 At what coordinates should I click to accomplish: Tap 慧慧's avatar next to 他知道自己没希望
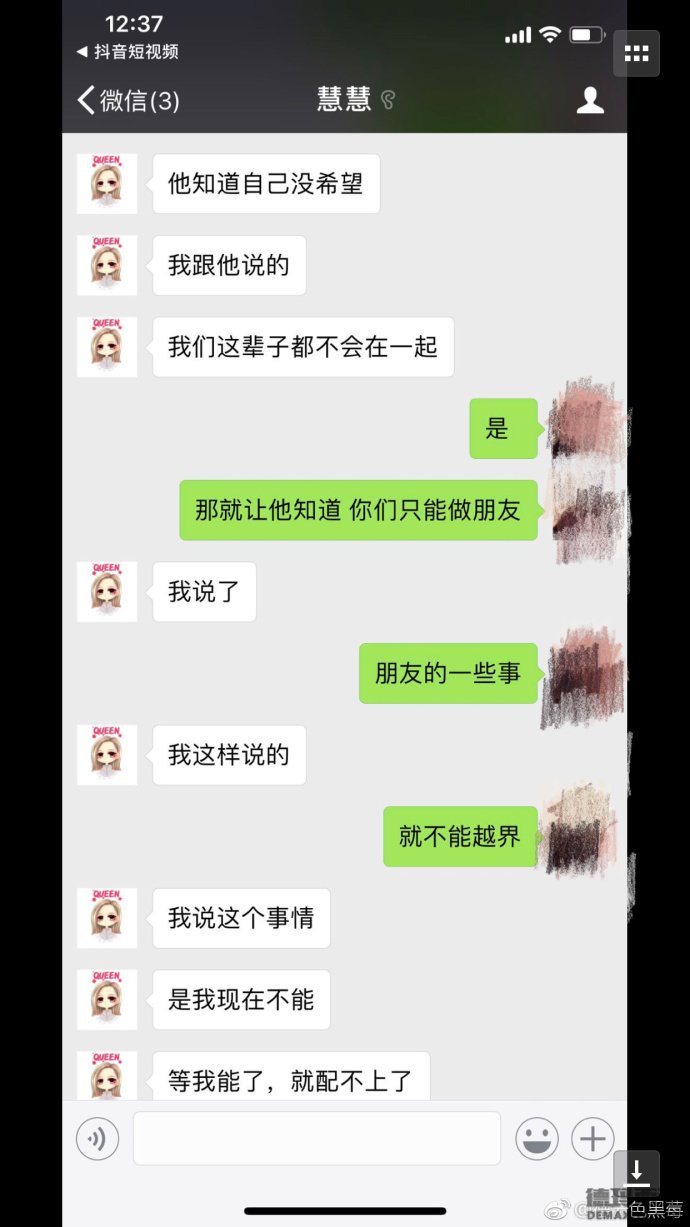click(107, 183)
